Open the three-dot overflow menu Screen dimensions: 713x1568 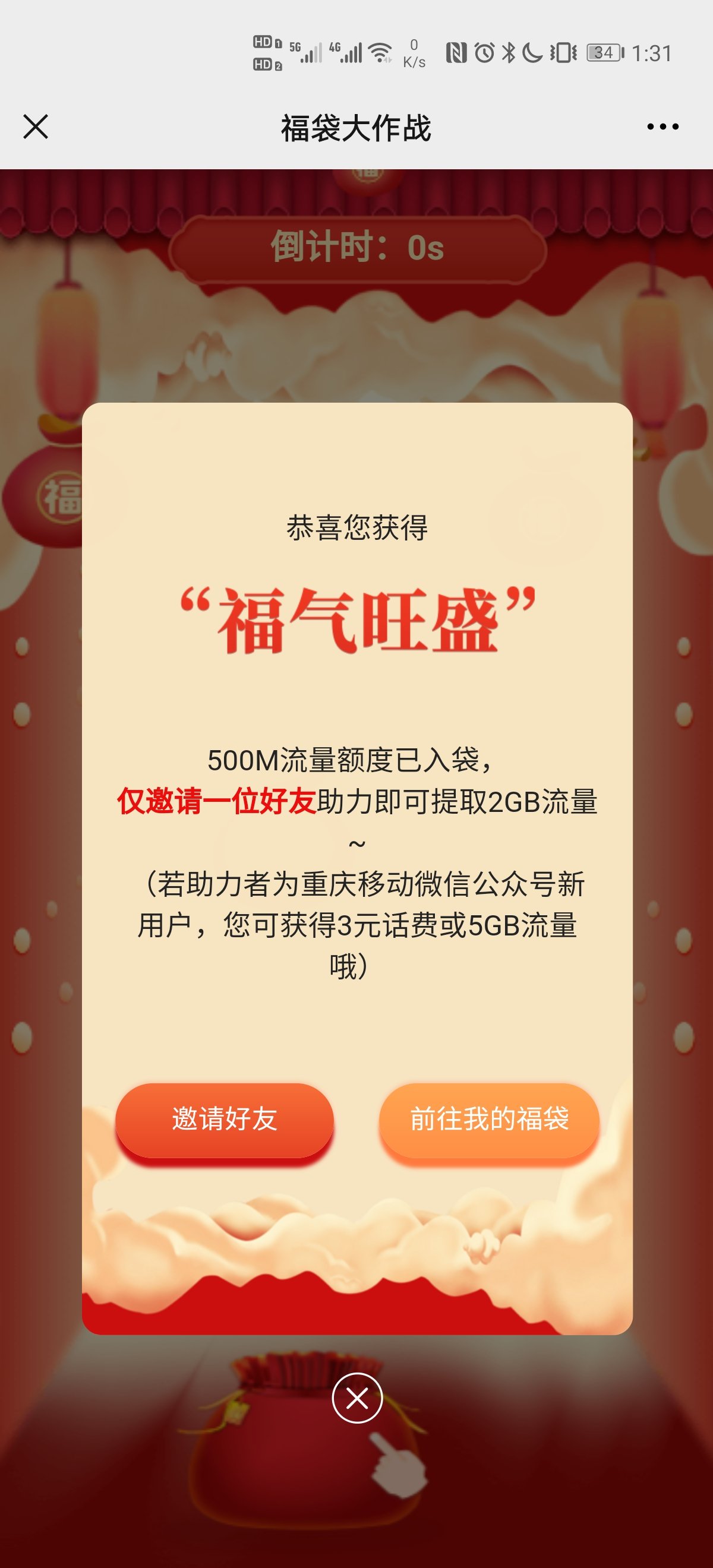point(662,127)
